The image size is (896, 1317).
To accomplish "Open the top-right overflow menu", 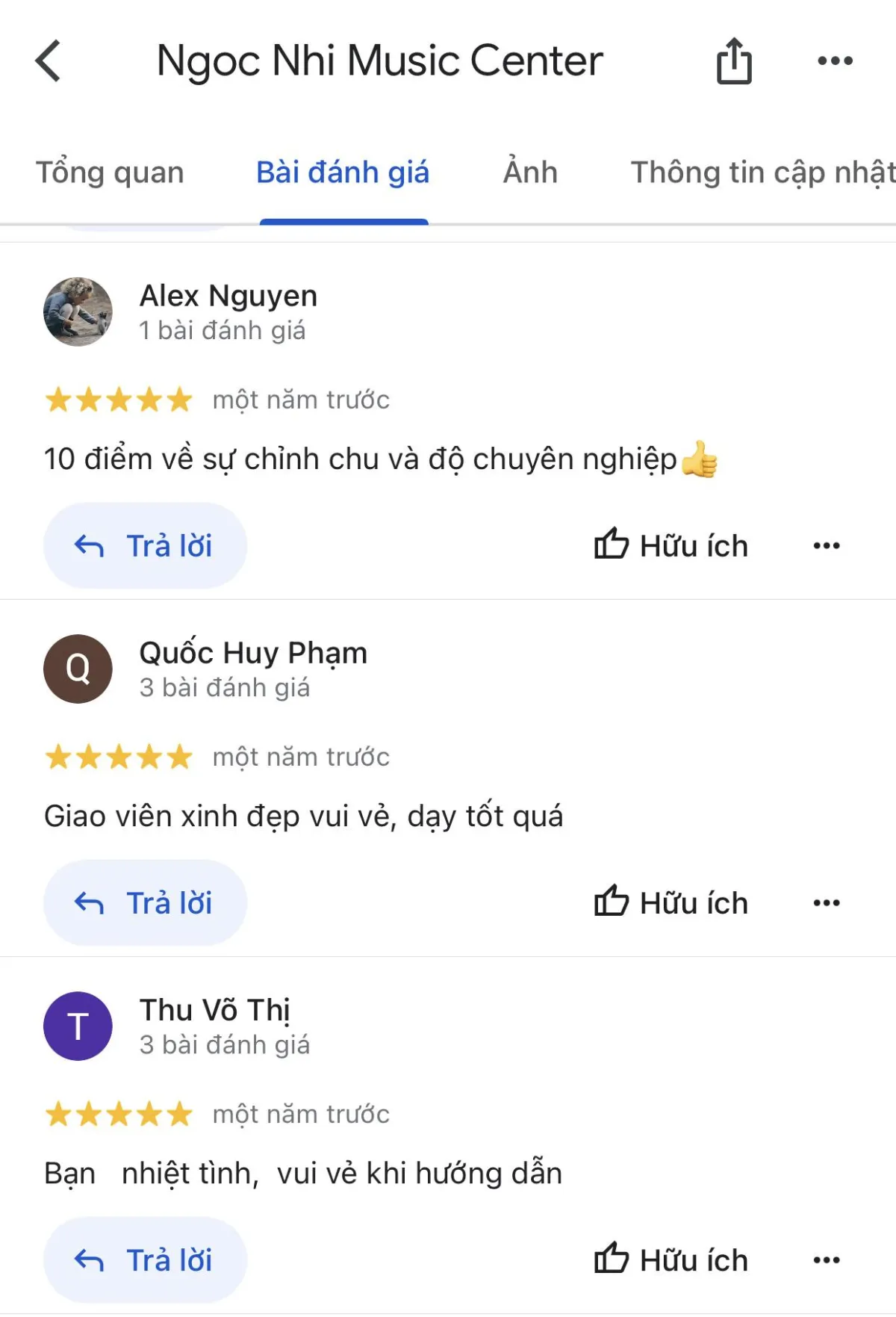I will [x=835, y=61].
